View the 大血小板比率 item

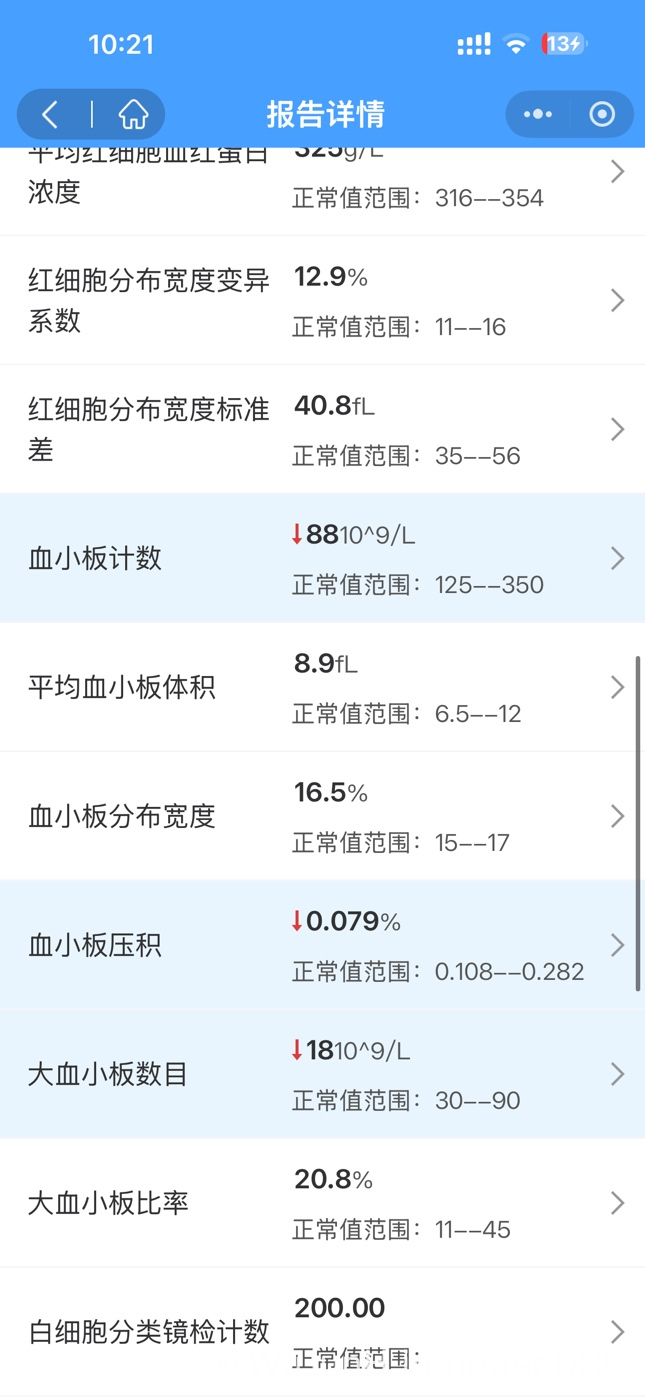pos(322,1203)
